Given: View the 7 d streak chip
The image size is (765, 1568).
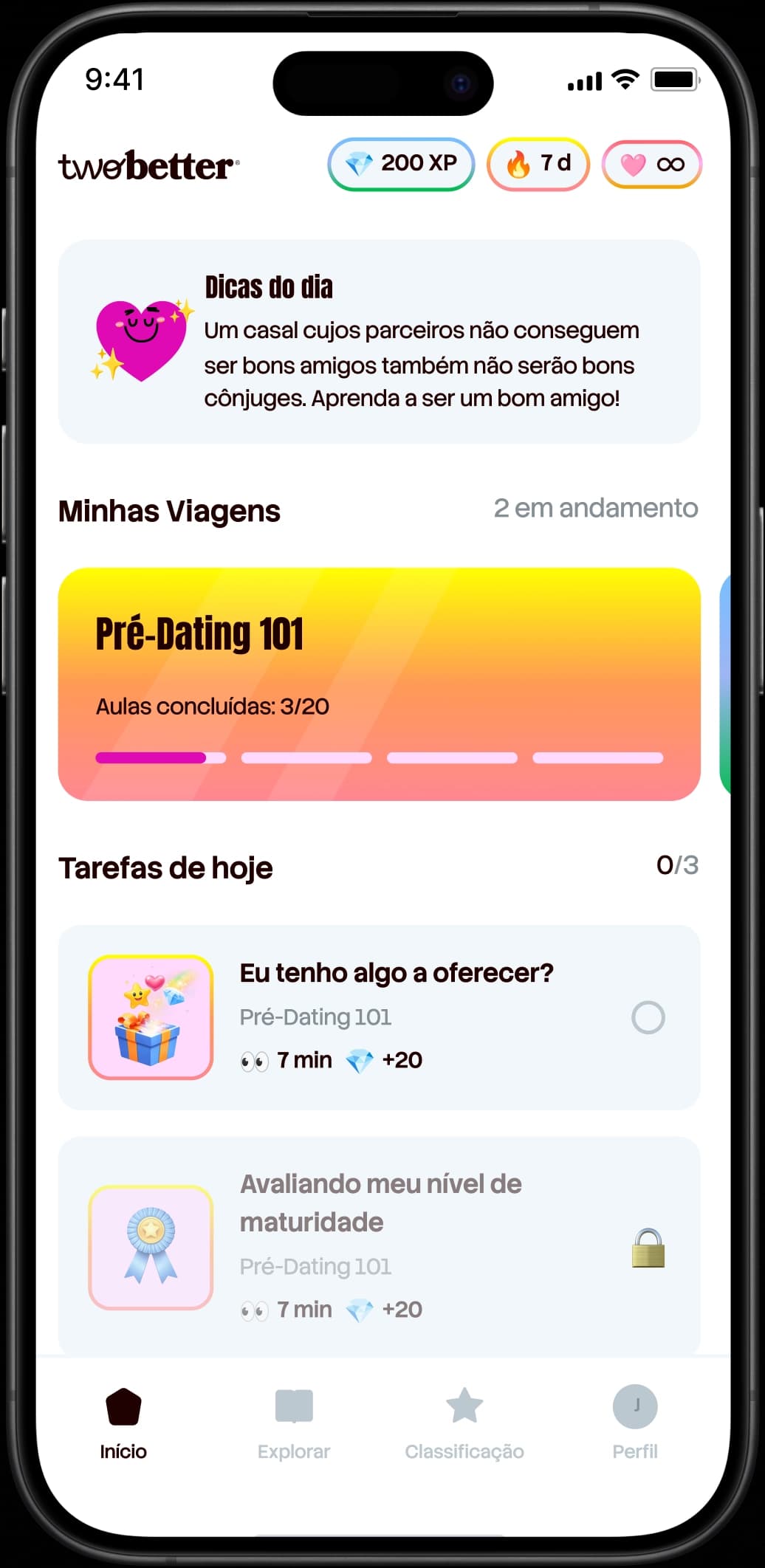Looking at the screenshot, I should pyautogui.click(x=538, y=164).
